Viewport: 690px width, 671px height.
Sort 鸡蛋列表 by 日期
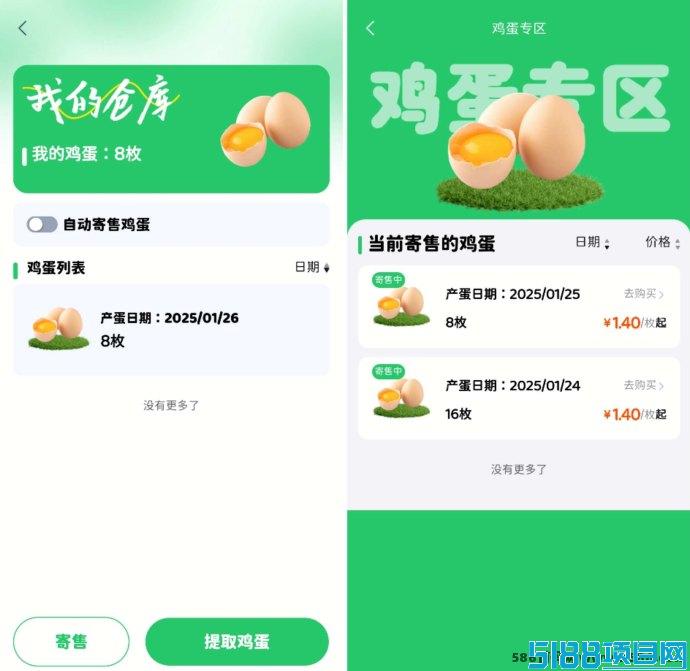(311, 267)
